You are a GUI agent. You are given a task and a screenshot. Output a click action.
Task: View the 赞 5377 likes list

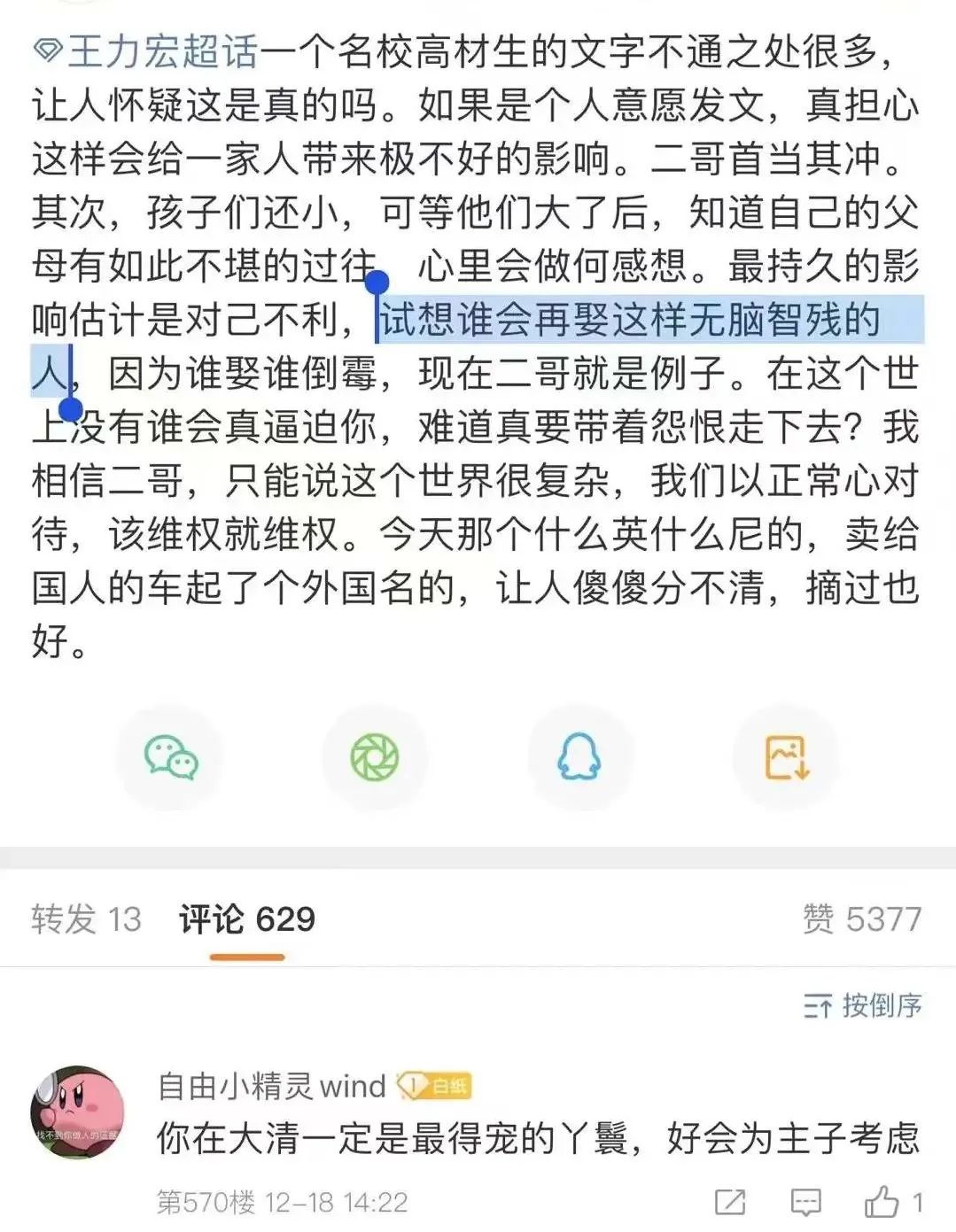coord(861,919)
